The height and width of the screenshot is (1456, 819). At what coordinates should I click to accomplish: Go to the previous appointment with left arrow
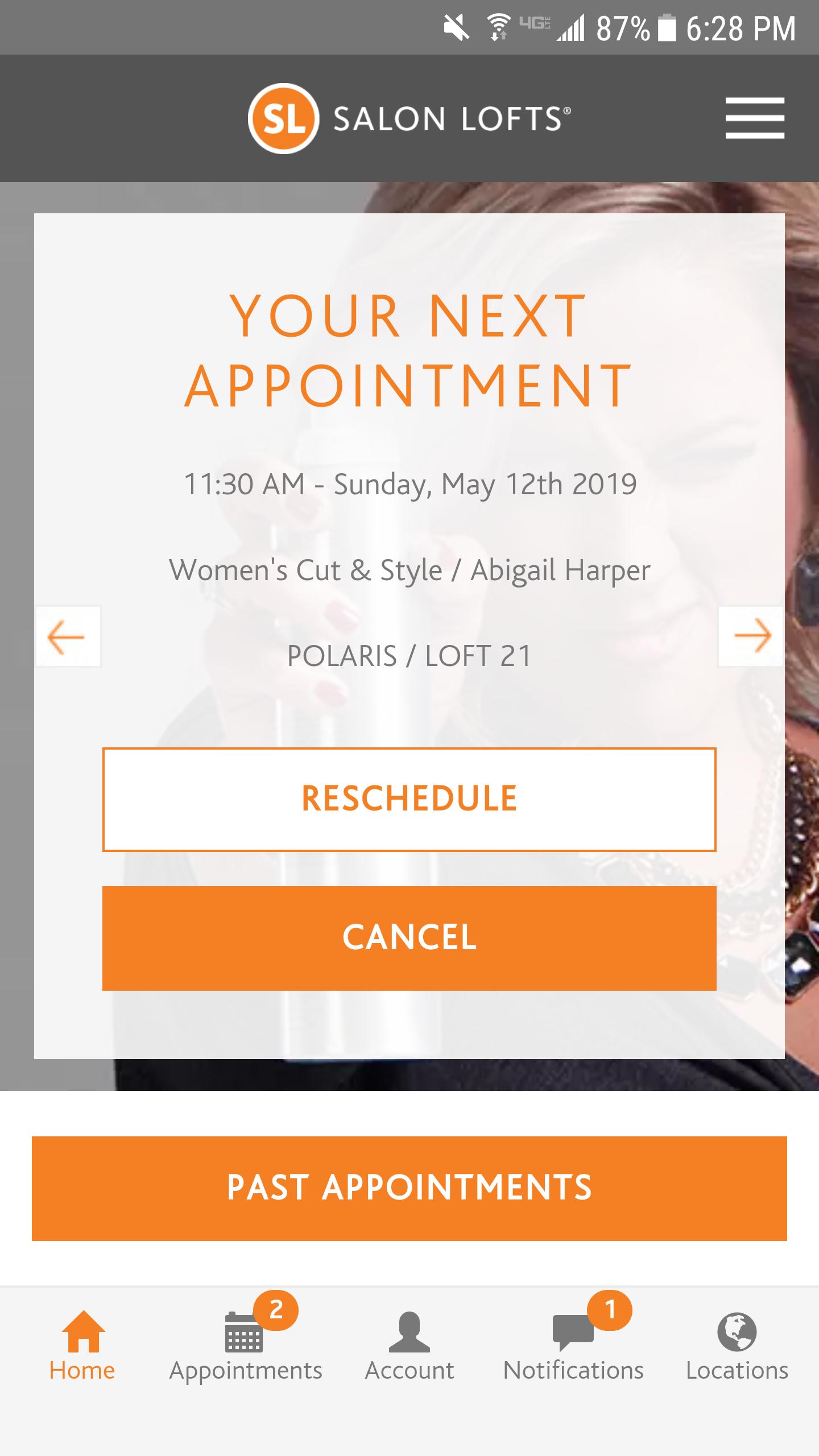pos(68,636)
